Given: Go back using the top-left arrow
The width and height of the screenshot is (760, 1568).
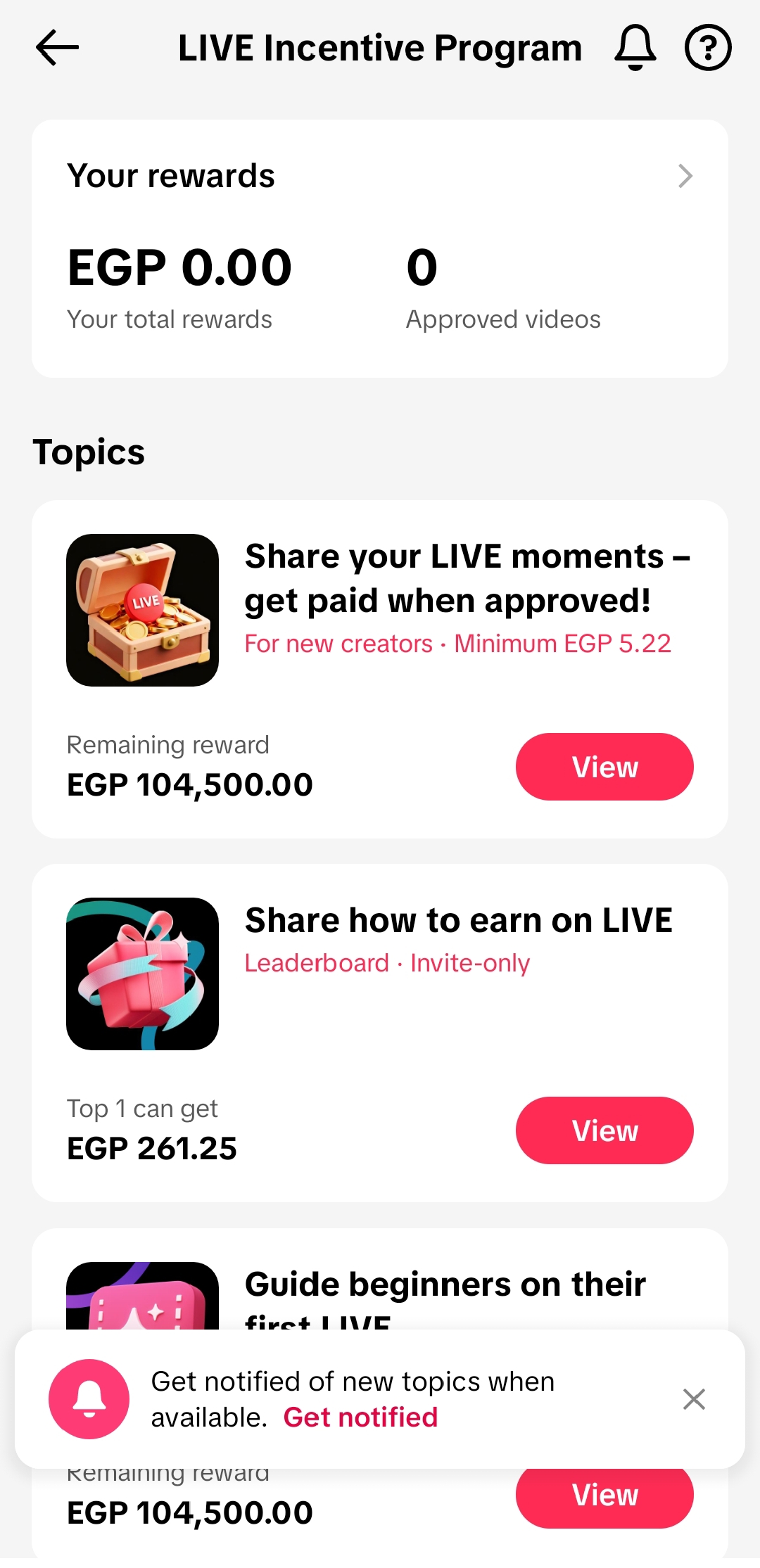Looking at the screenshot, I should [57, 48].
